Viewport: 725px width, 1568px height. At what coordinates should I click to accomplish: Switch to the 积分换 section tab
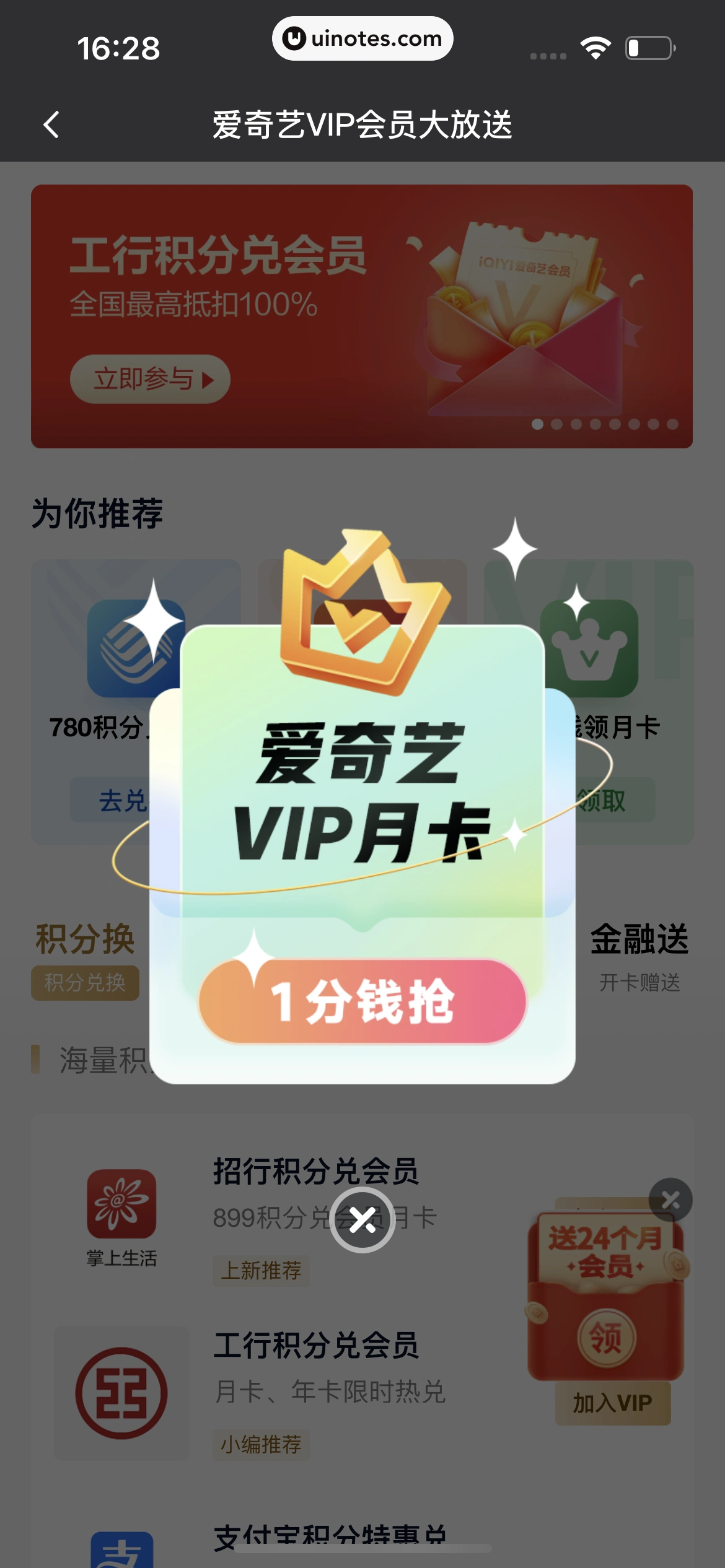(86, 939)
